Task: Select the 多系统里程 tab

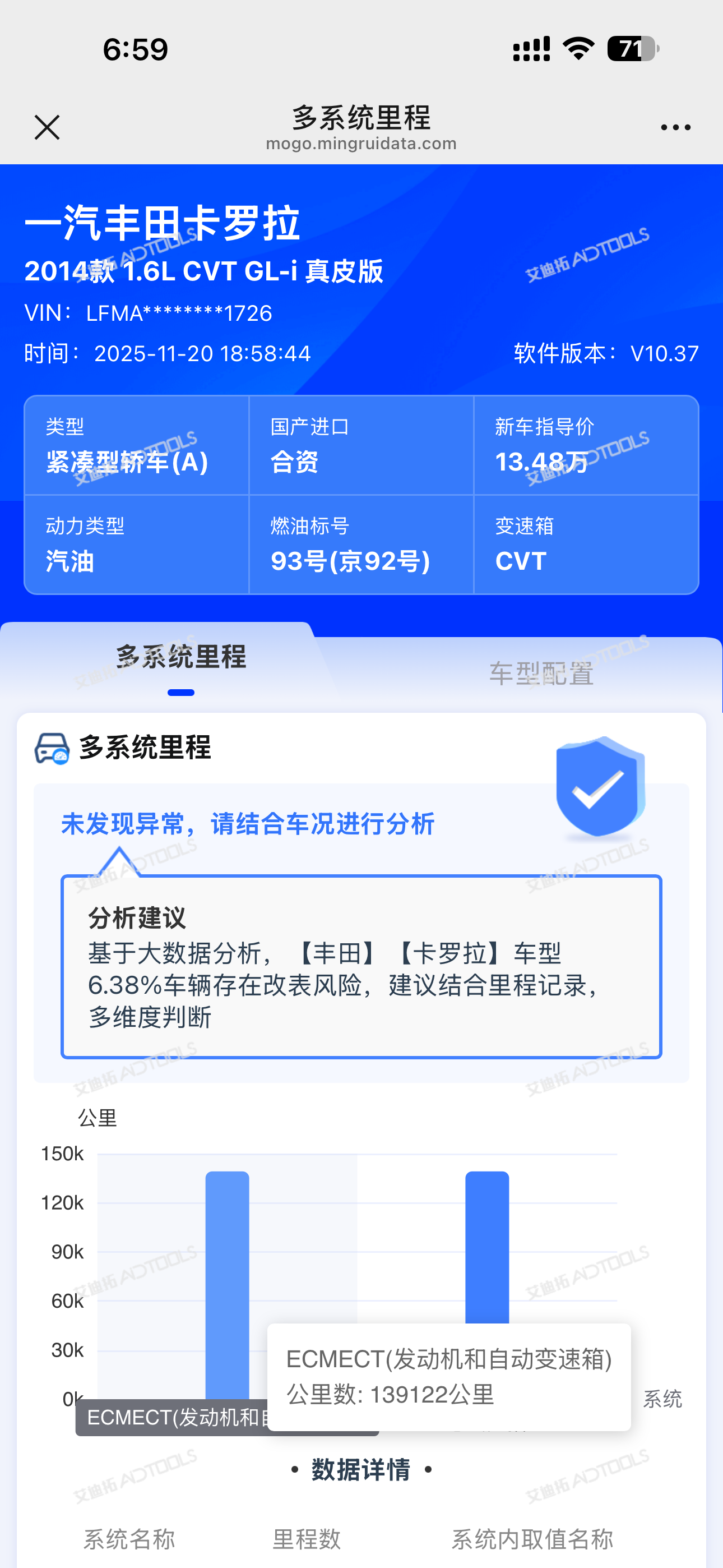Action: (x=180, y=657)
